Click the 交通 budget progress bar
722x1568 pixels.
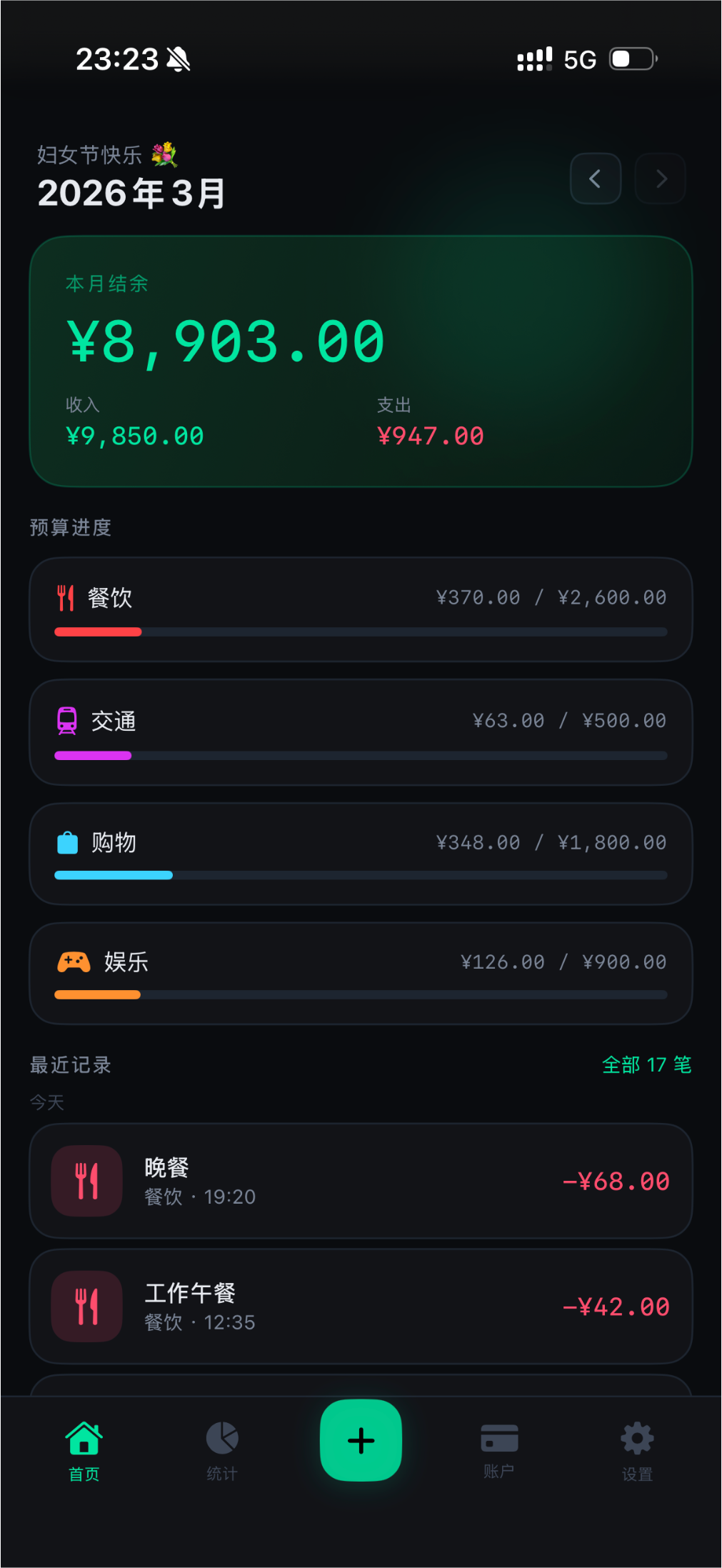click(x=359, y=755)
